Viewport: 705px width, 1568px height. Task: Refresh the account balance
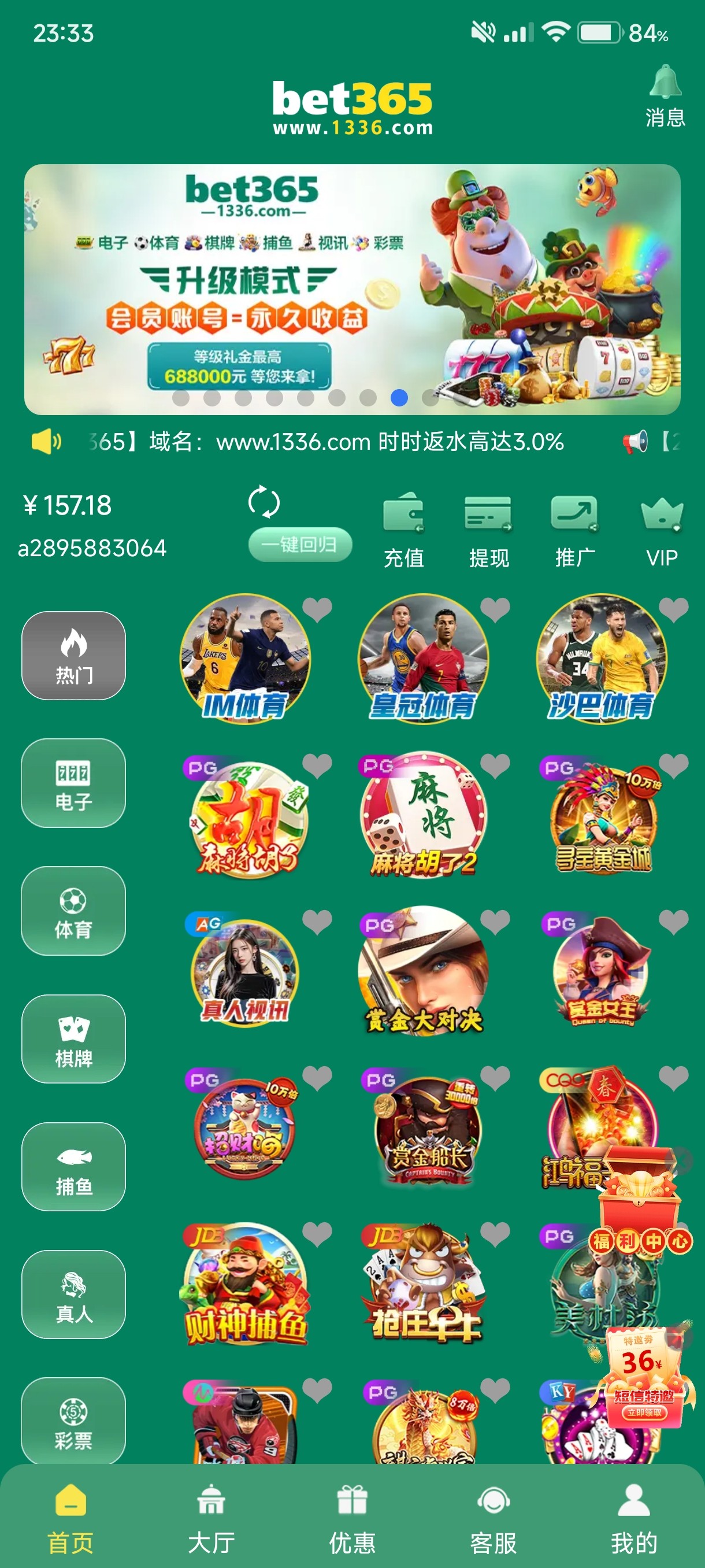coord(264,502)
